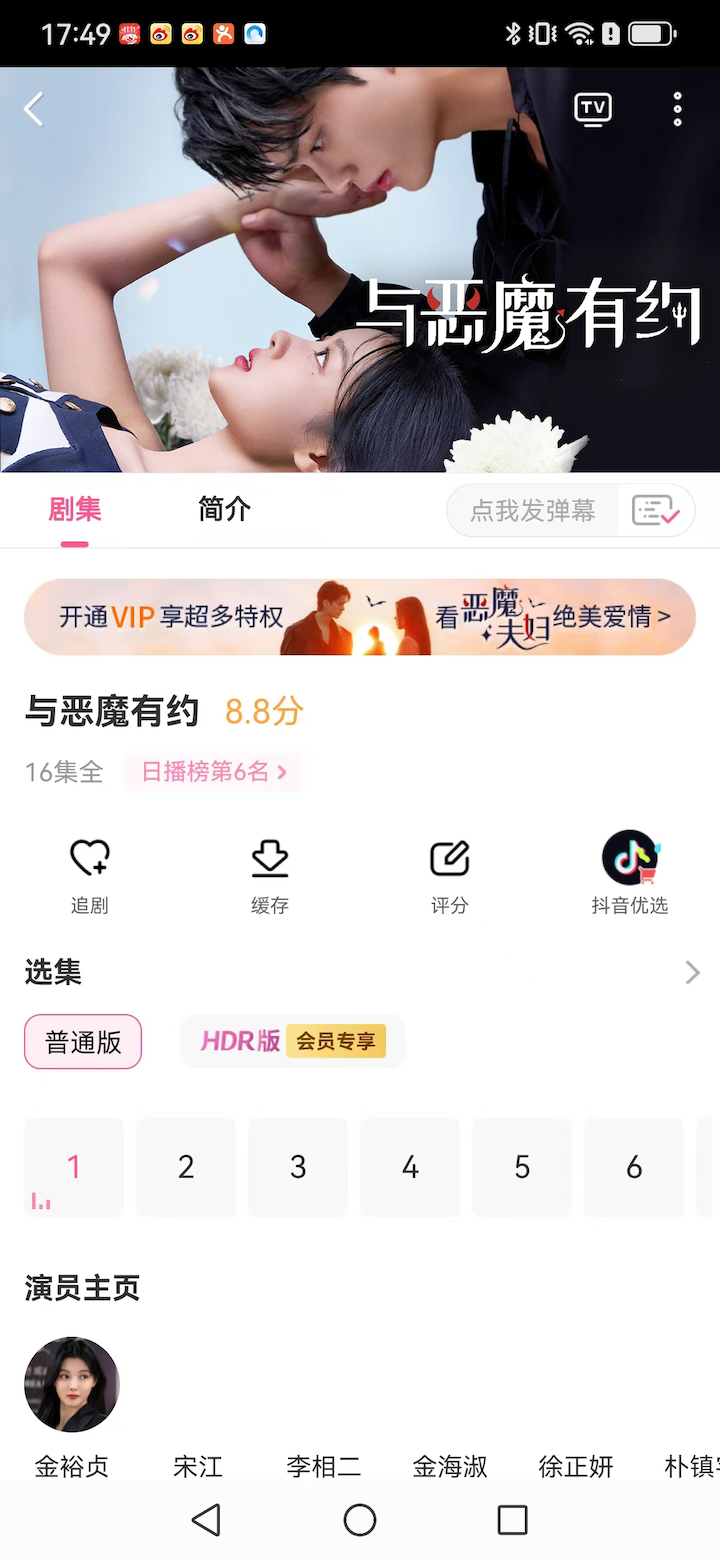Select the 剧集 tab

(x=74, y=510)
